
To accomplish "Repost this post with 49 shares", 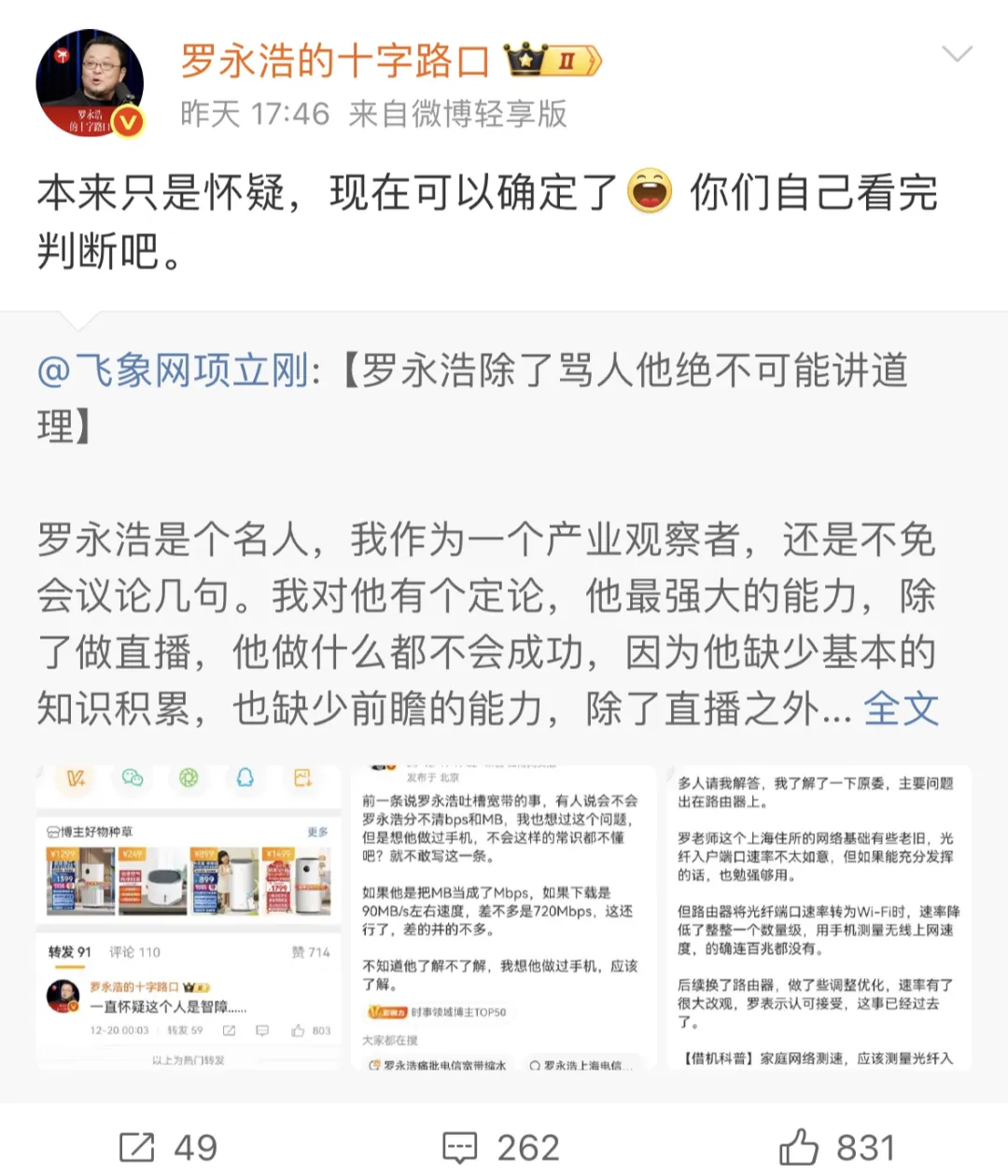I will click(x=169, y=1147).
